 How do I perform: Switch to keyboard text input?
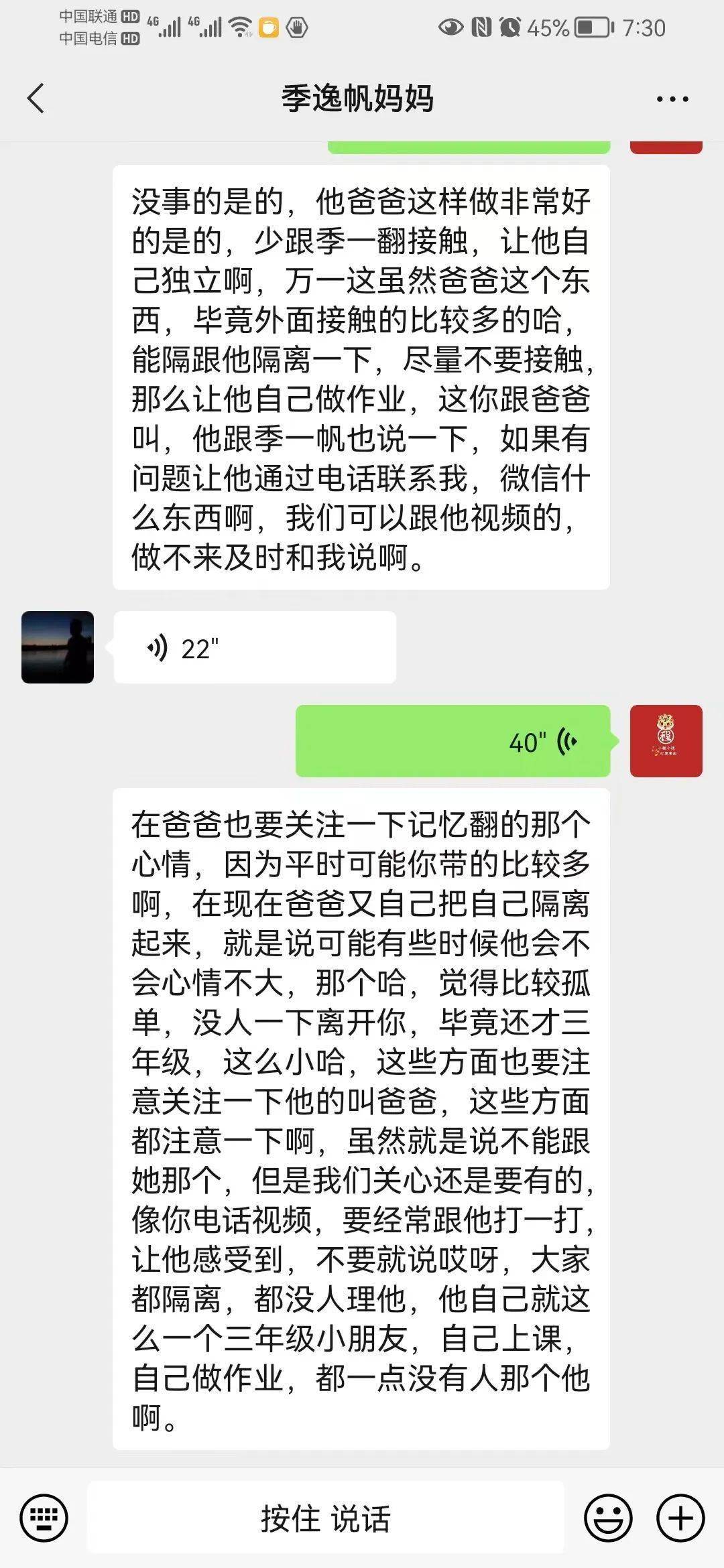[44, 1517]
